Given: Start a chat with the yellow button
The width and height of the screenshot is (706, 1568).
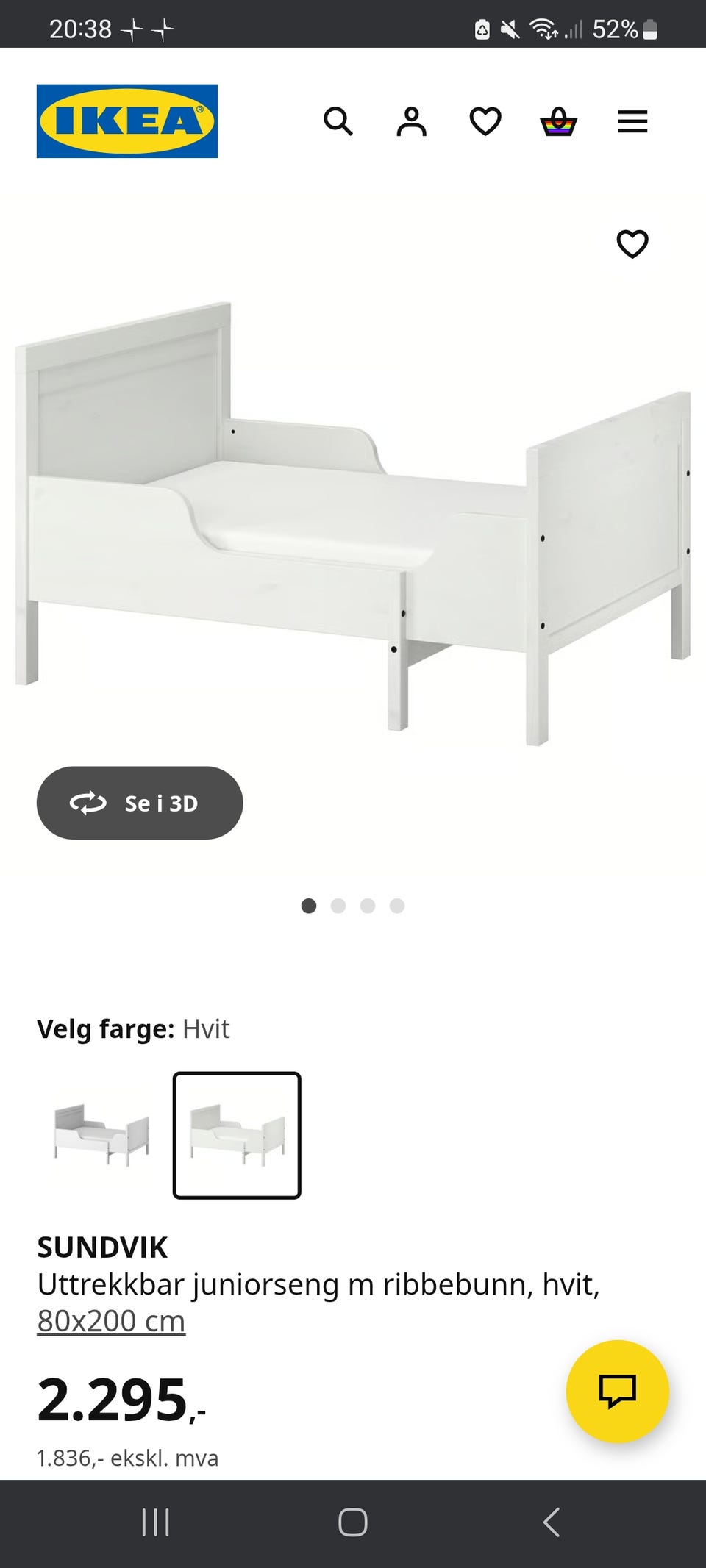Looking at the screenshot, I should click(617, 1391).
